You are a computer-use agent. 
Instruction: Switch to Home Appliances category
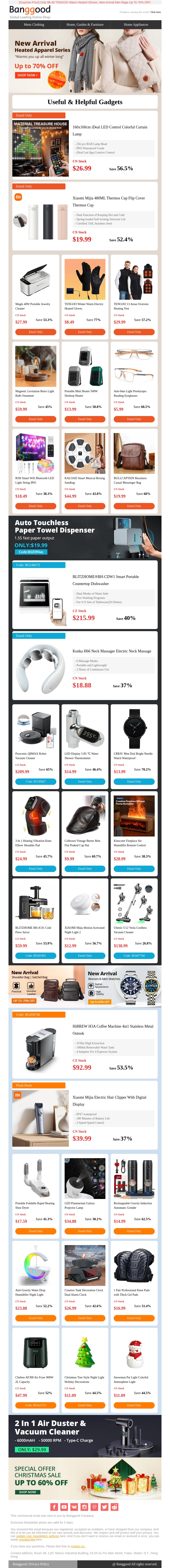pos(135,25)
